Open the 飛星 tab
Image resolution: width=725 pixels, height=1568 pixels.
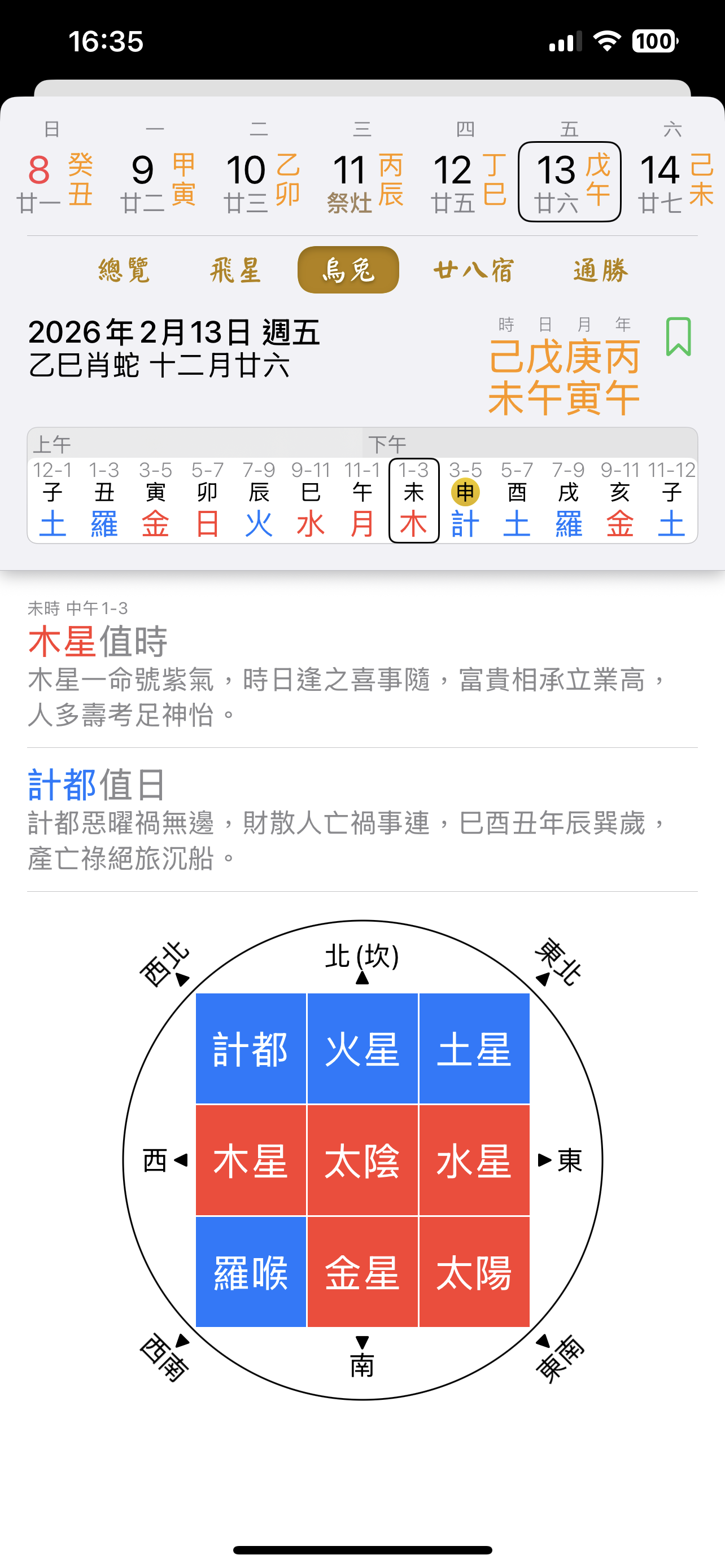(x=235, y=270)
